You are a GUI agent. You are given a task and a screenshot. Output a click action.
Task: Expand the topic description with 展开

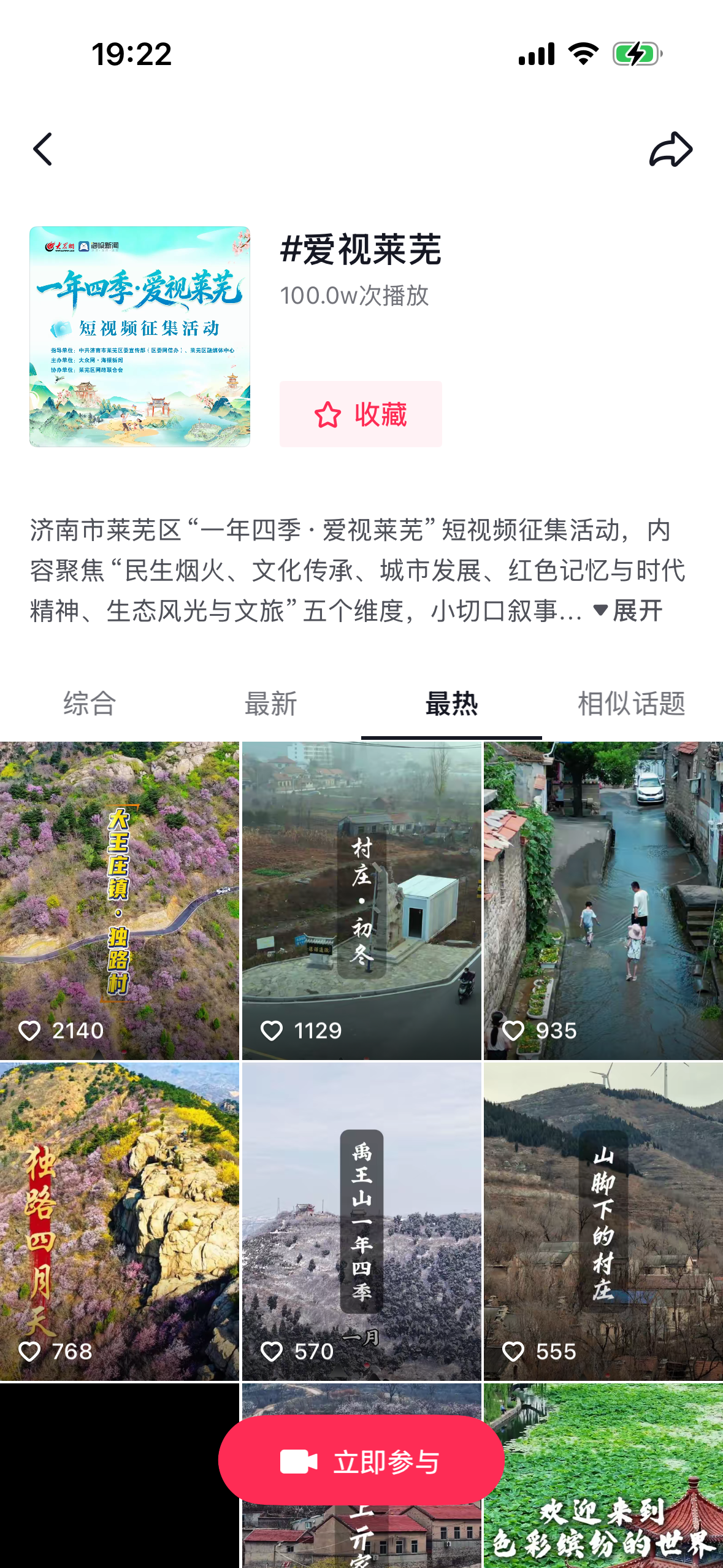[x=629, y=610]
